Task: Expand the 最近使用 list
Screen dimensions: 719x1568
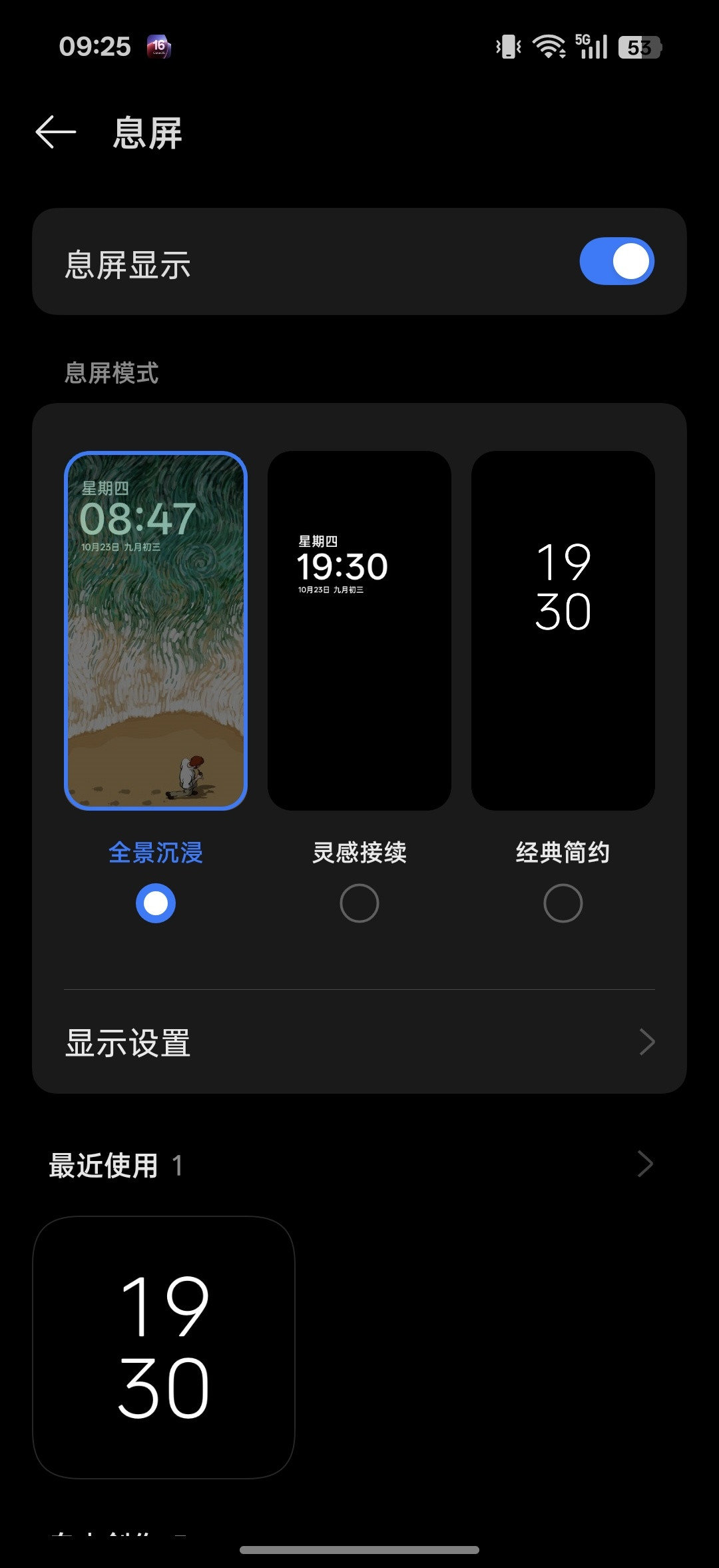Action: 644,1164
